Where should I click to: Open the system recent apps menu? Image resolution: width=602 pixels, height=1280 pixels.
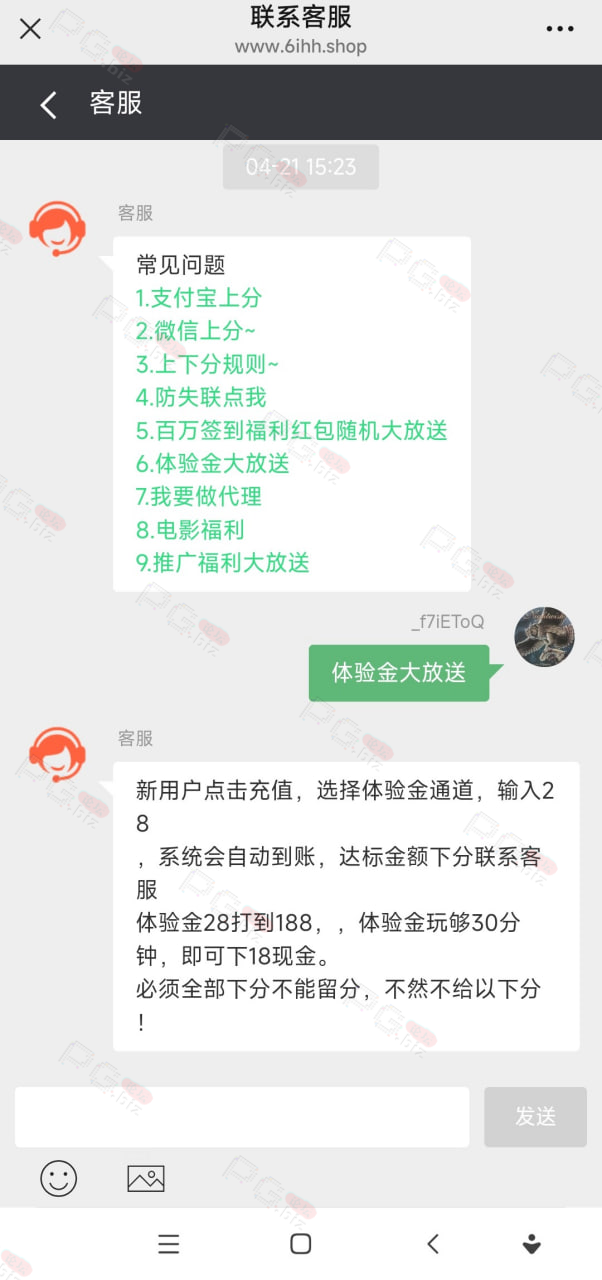(x=169, y=1244)
